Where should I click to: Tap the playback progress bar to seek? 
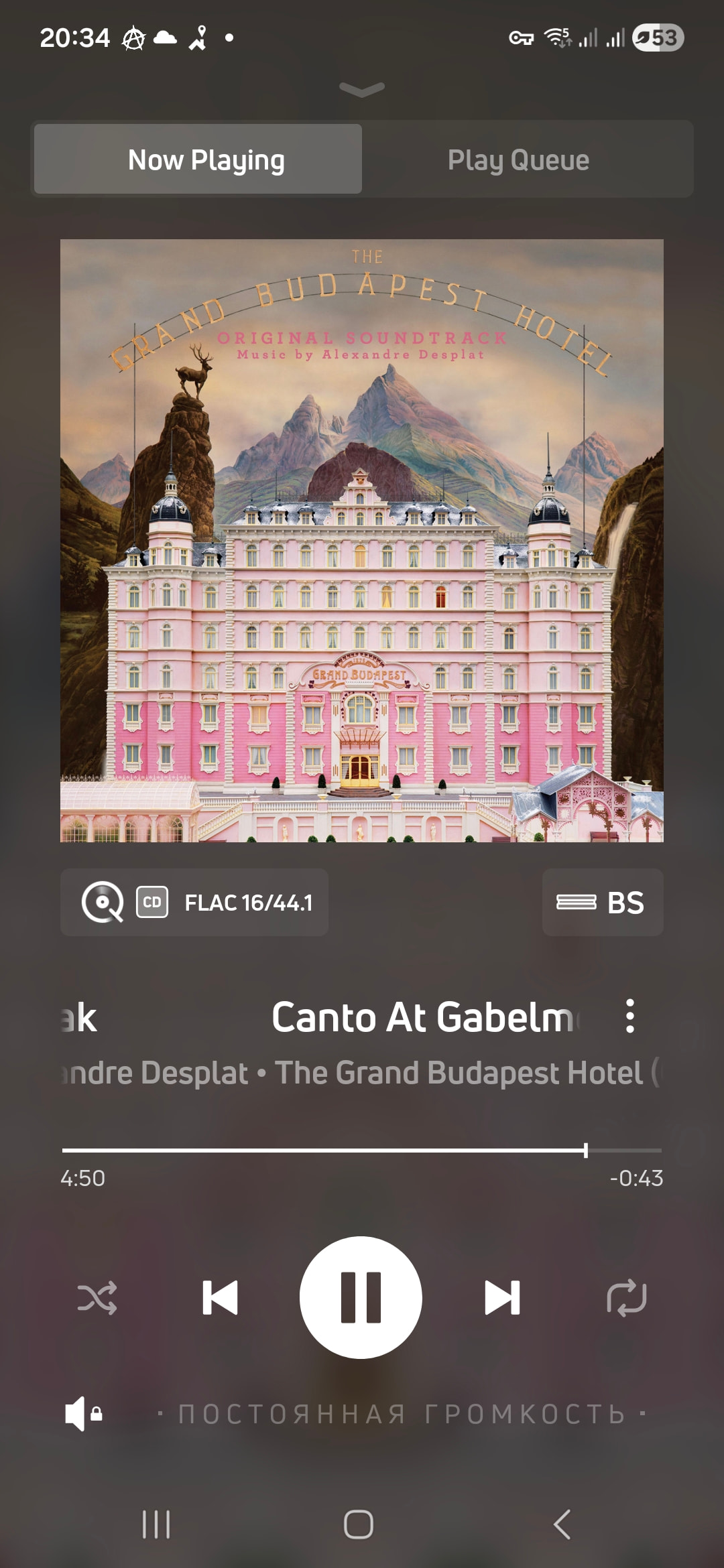coord(362,1150)
